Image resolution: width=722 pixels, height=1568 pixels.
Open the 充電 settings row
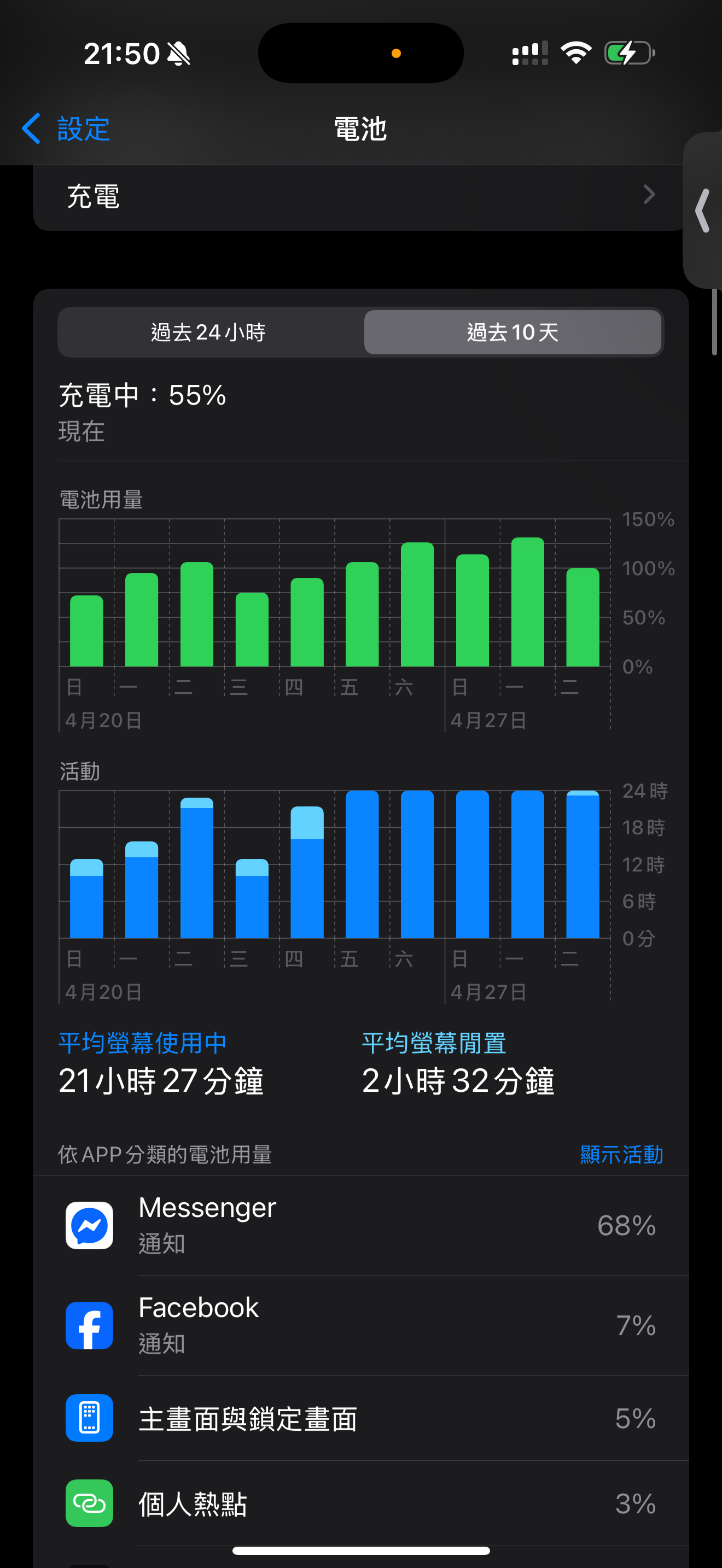(x=360, y=197)
